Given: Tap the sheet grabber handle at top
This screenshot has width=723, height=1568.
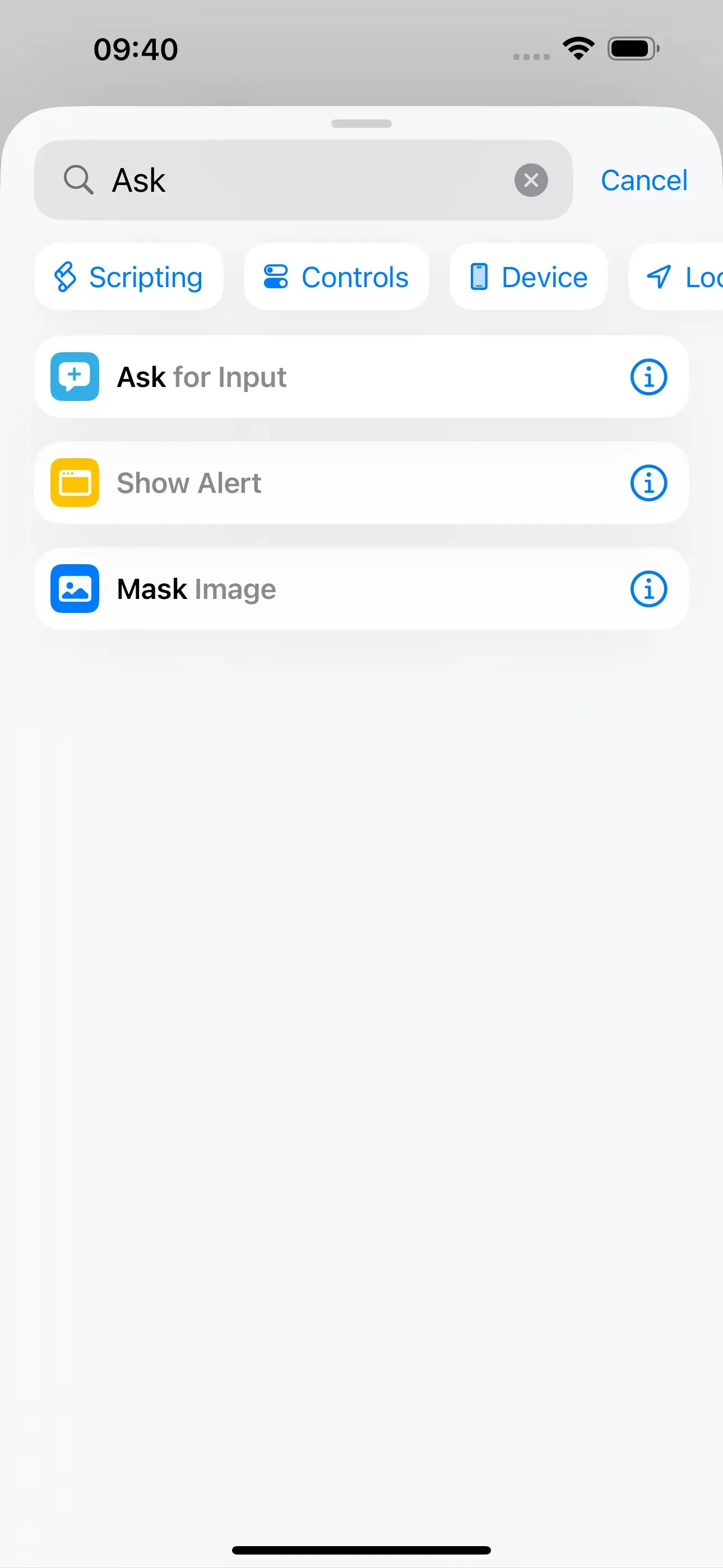Looking at the screenshot, I should pyautogui.click(x=361, y=123).
